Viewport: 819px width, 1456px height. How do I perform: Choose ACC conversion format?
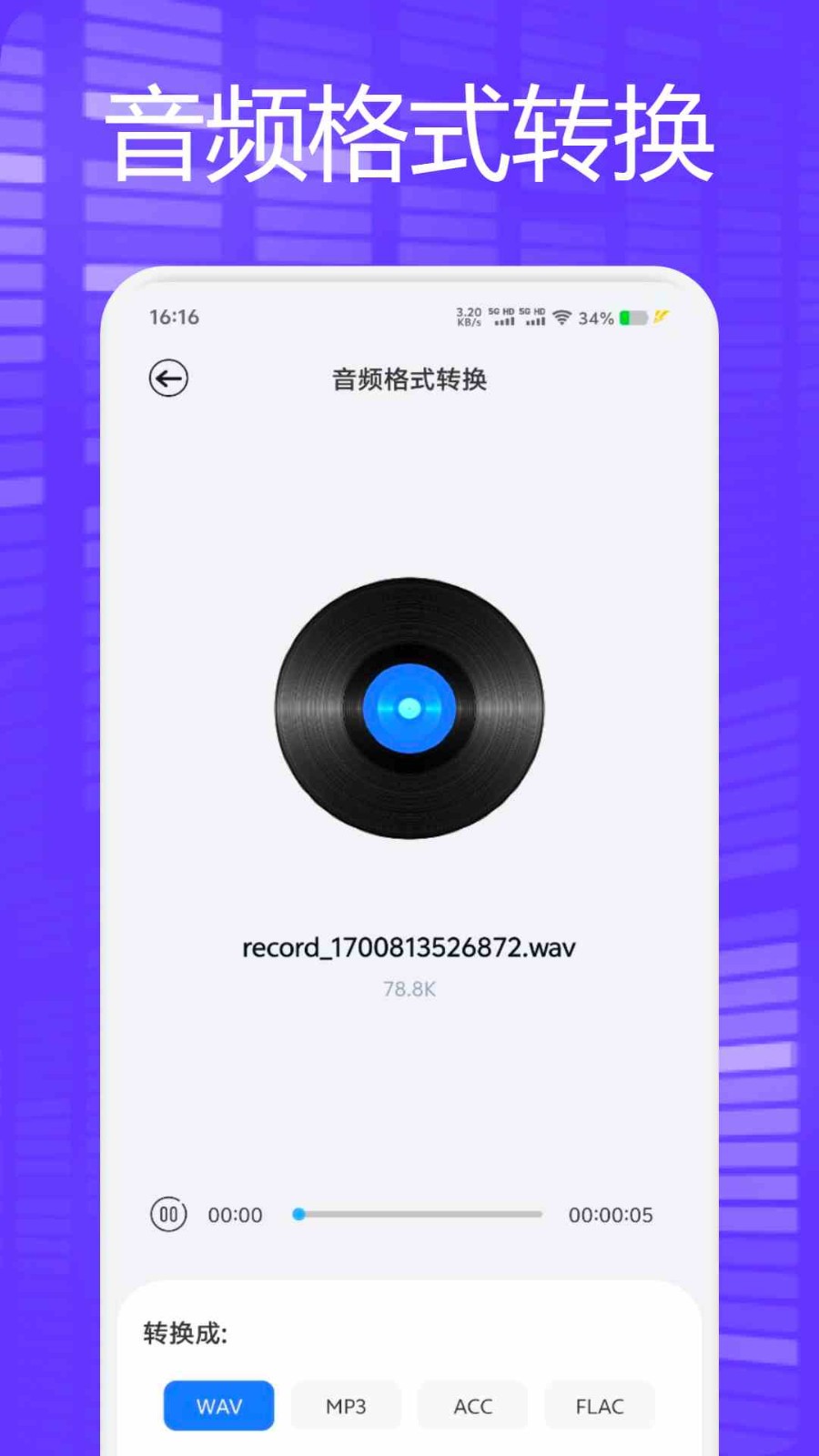tap(471, 1405)
